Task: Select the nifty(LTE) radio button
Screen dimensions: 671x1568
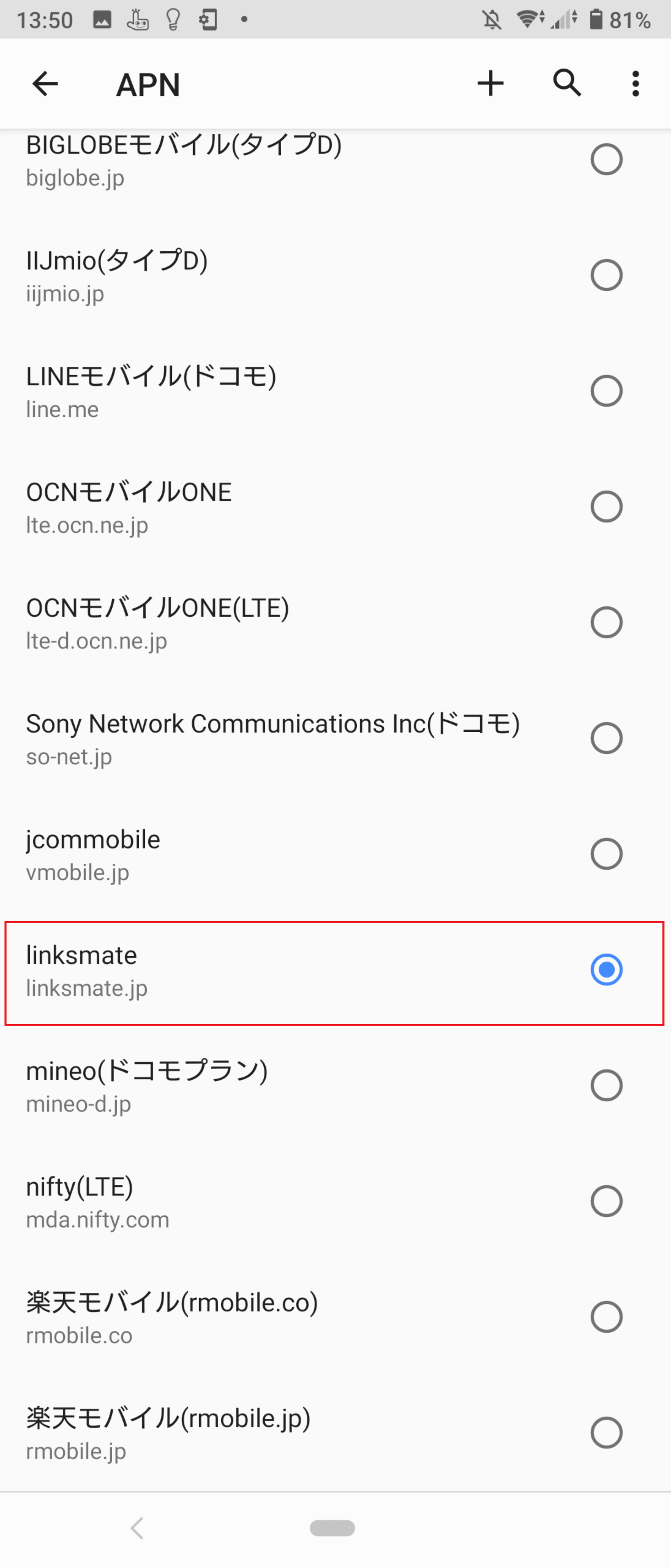Action: [x=607, y=1202]
